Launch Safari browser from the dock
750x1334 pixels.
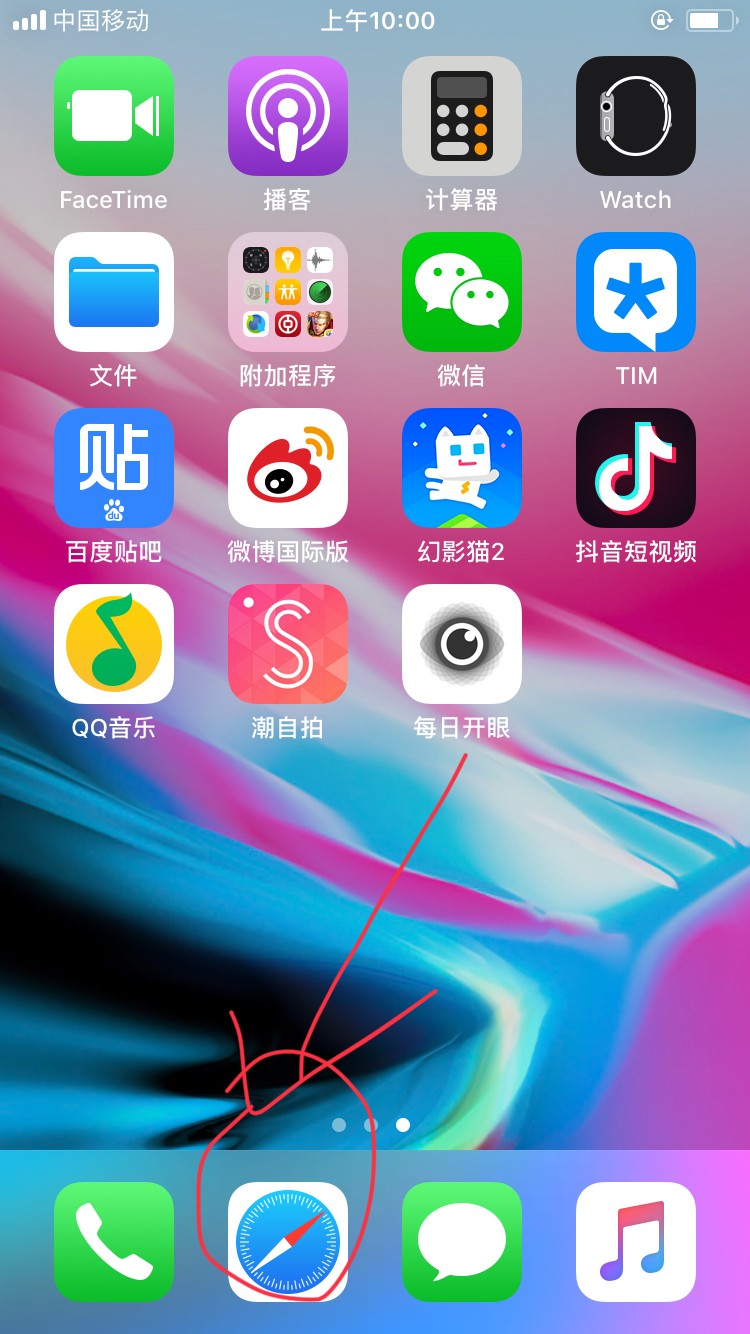[288, 1242]
